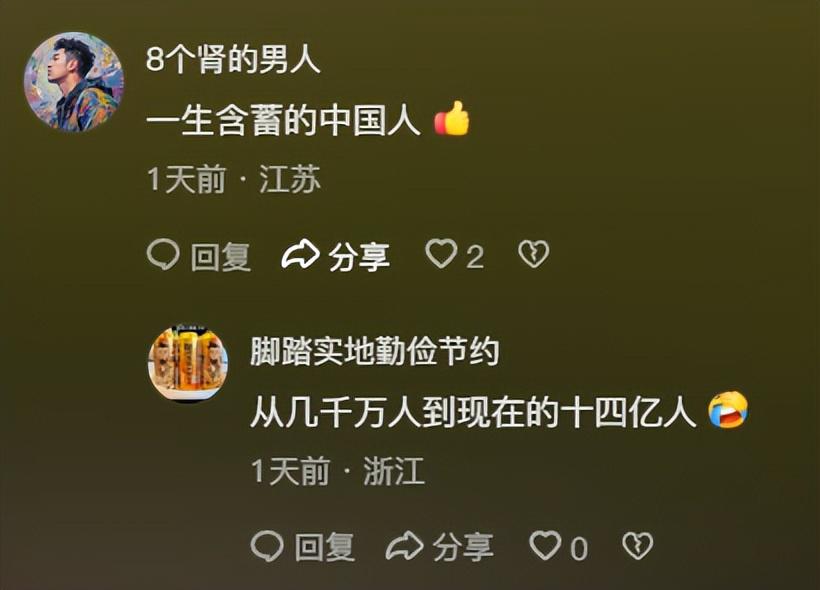Open username 8个肾的男人
The width and height of the screenshot is (820, 590).
(x=233, y=60)
